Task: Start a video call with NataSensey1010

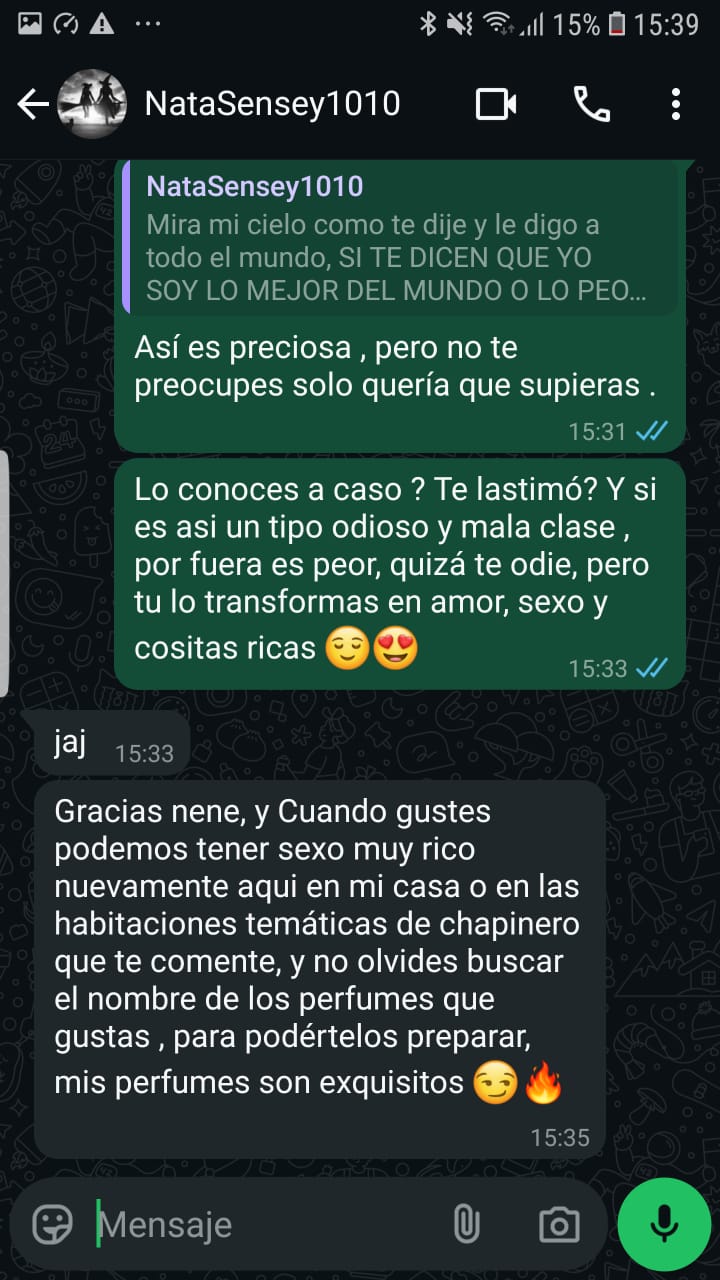Action: coord(496,104)
